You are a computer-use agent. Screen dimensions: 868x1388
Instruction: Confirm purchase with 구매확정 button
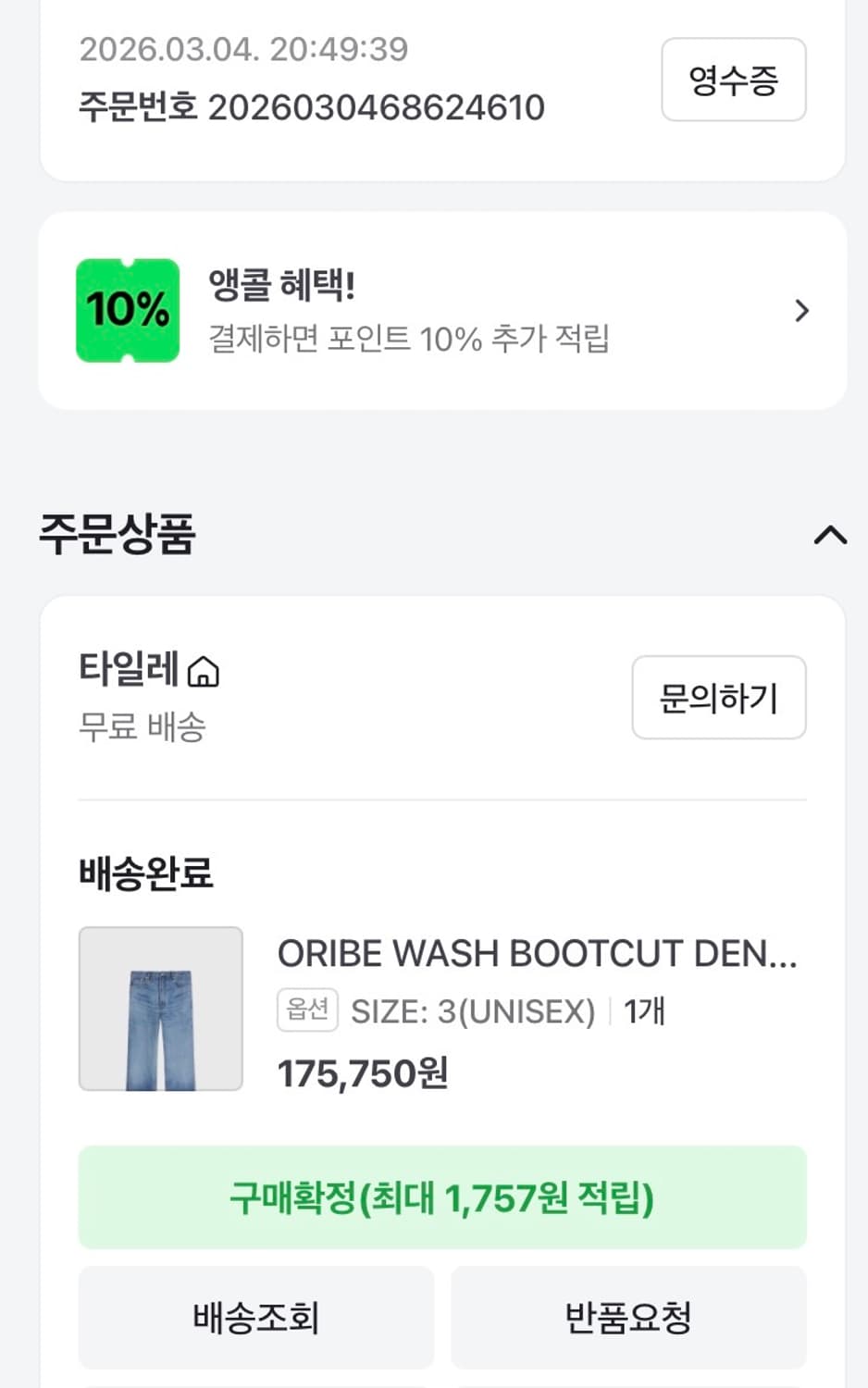click(x=441, y=1197)
